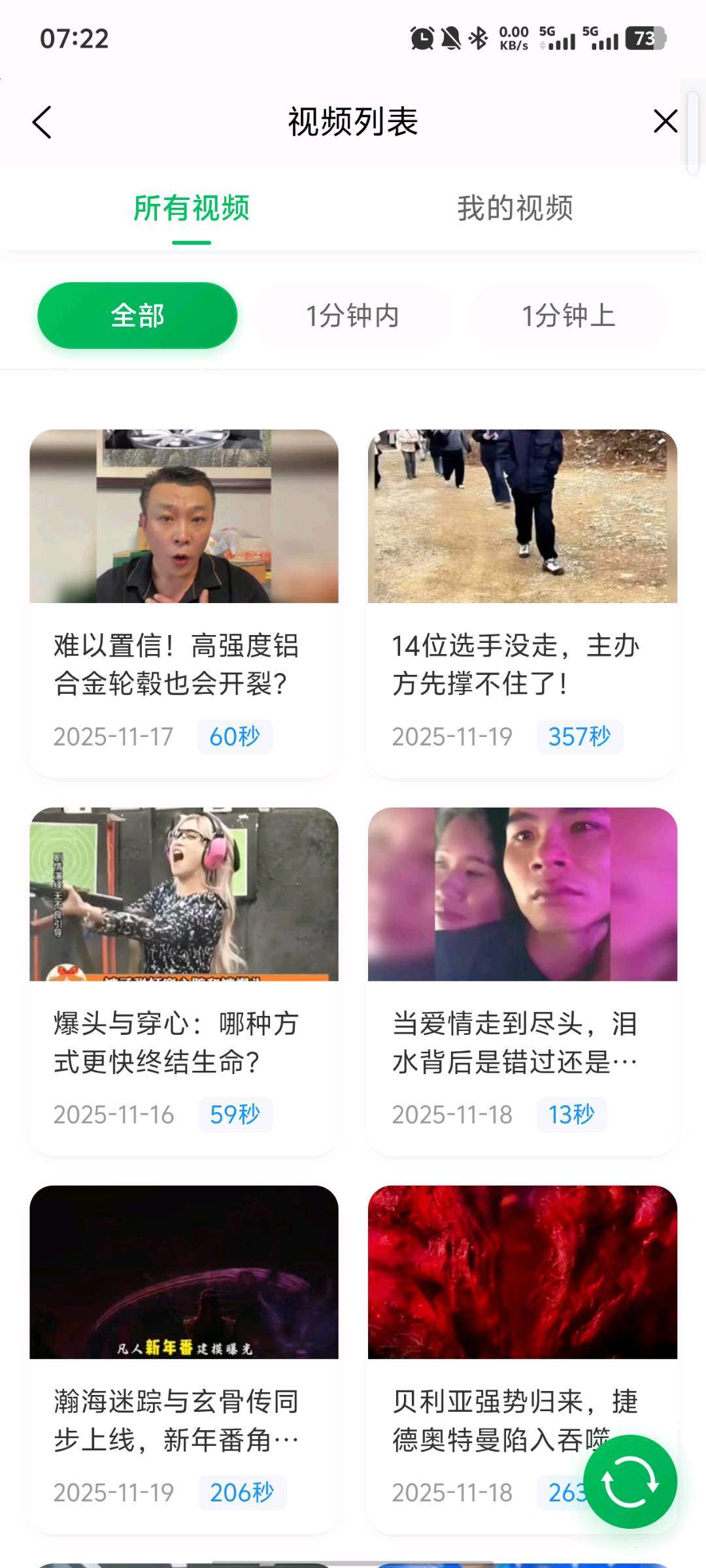
Task: Tap the back arrow to go back
Action: [42, 122]
